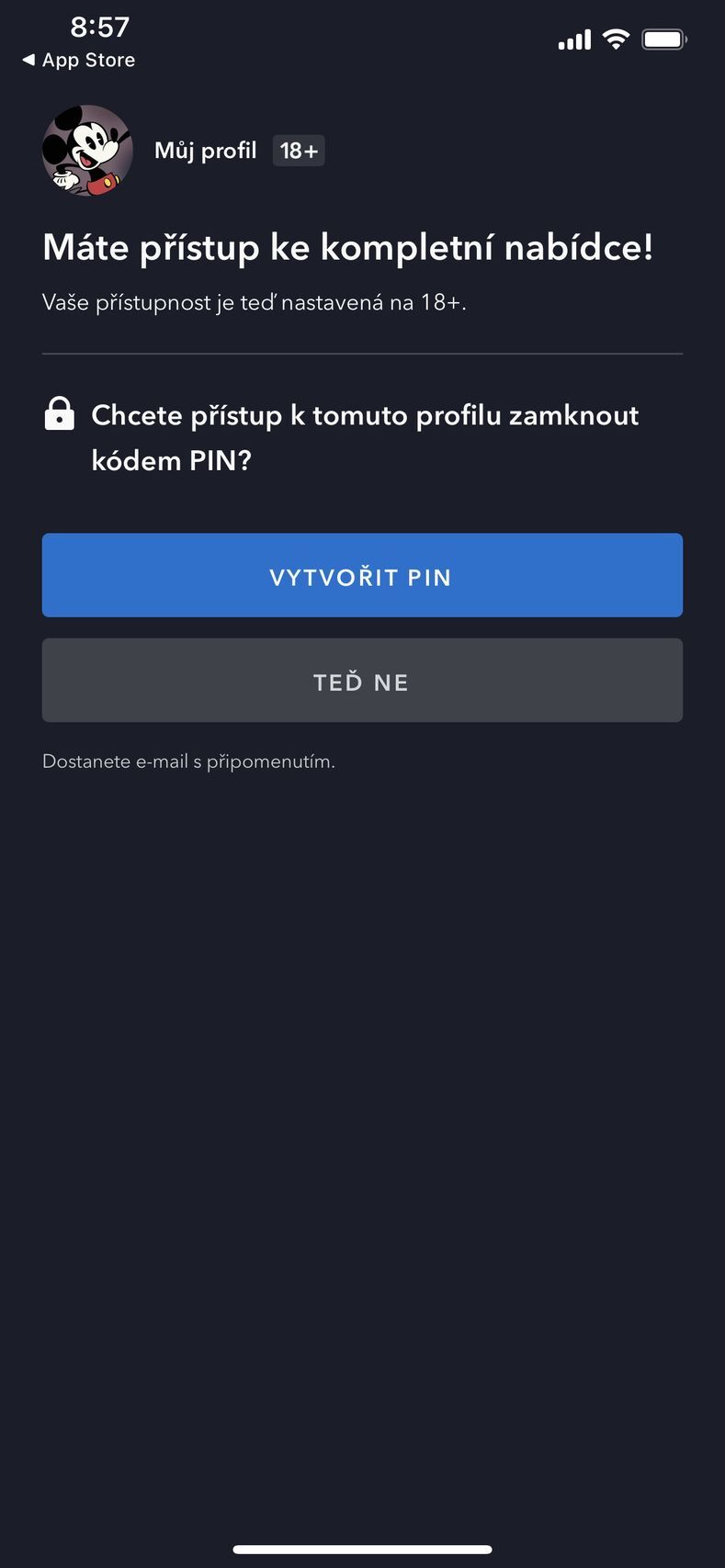Viewport: 725px width, 1568px height.
Task: Return to App Store via back link
Action: pos(79,61)
